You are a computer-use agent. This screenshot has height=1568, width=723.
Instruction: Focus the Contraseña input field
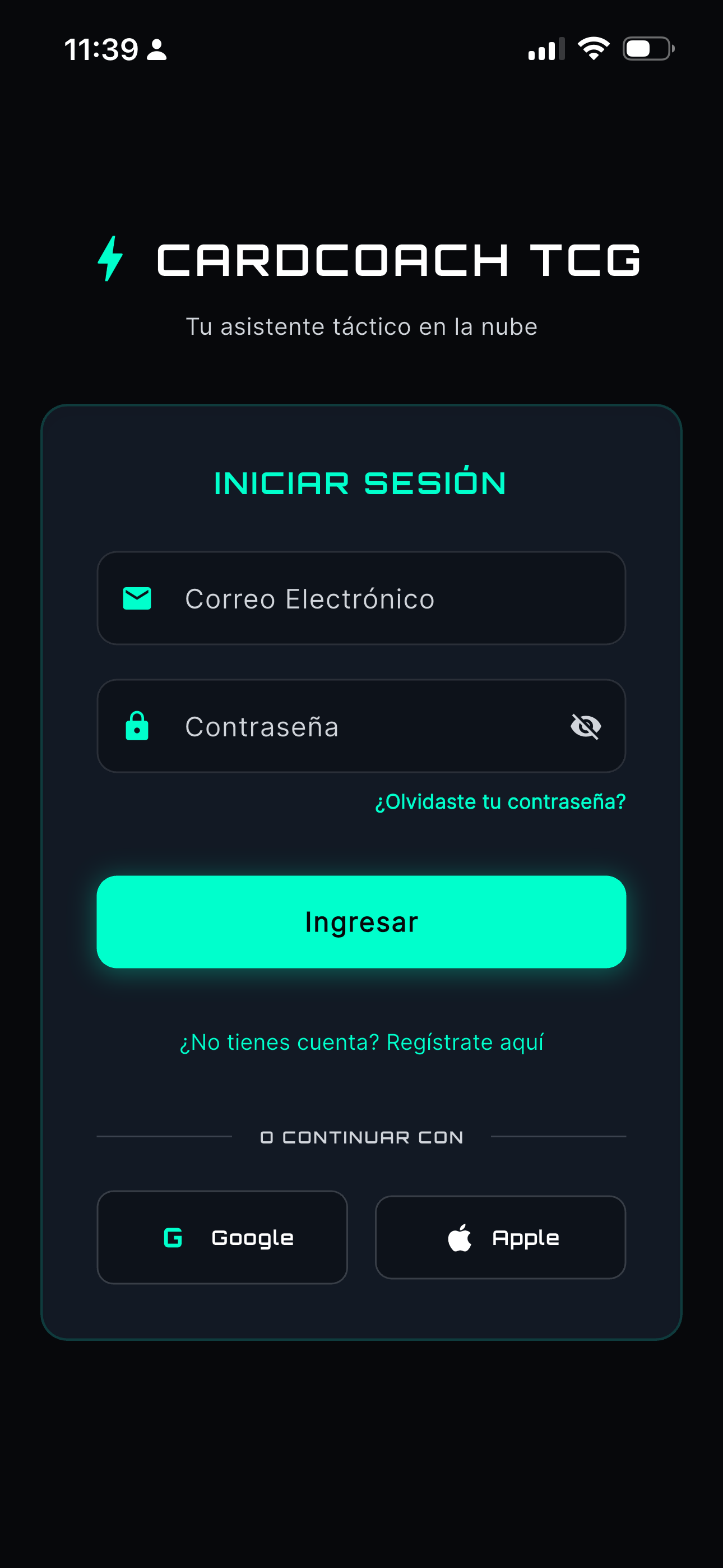click(x=361, y=726)
